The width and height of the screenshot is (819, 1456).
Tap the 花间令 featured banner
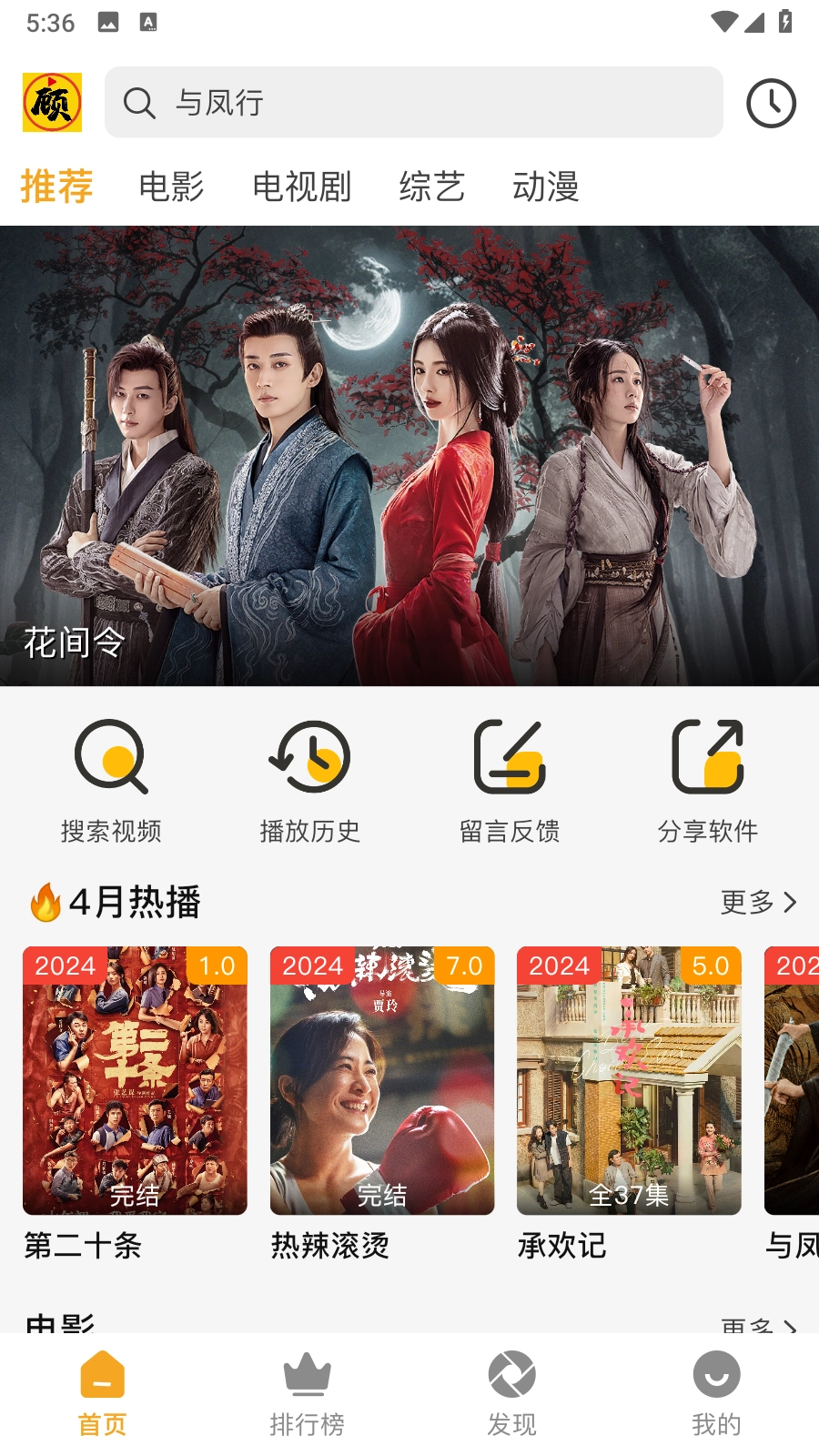409,455
